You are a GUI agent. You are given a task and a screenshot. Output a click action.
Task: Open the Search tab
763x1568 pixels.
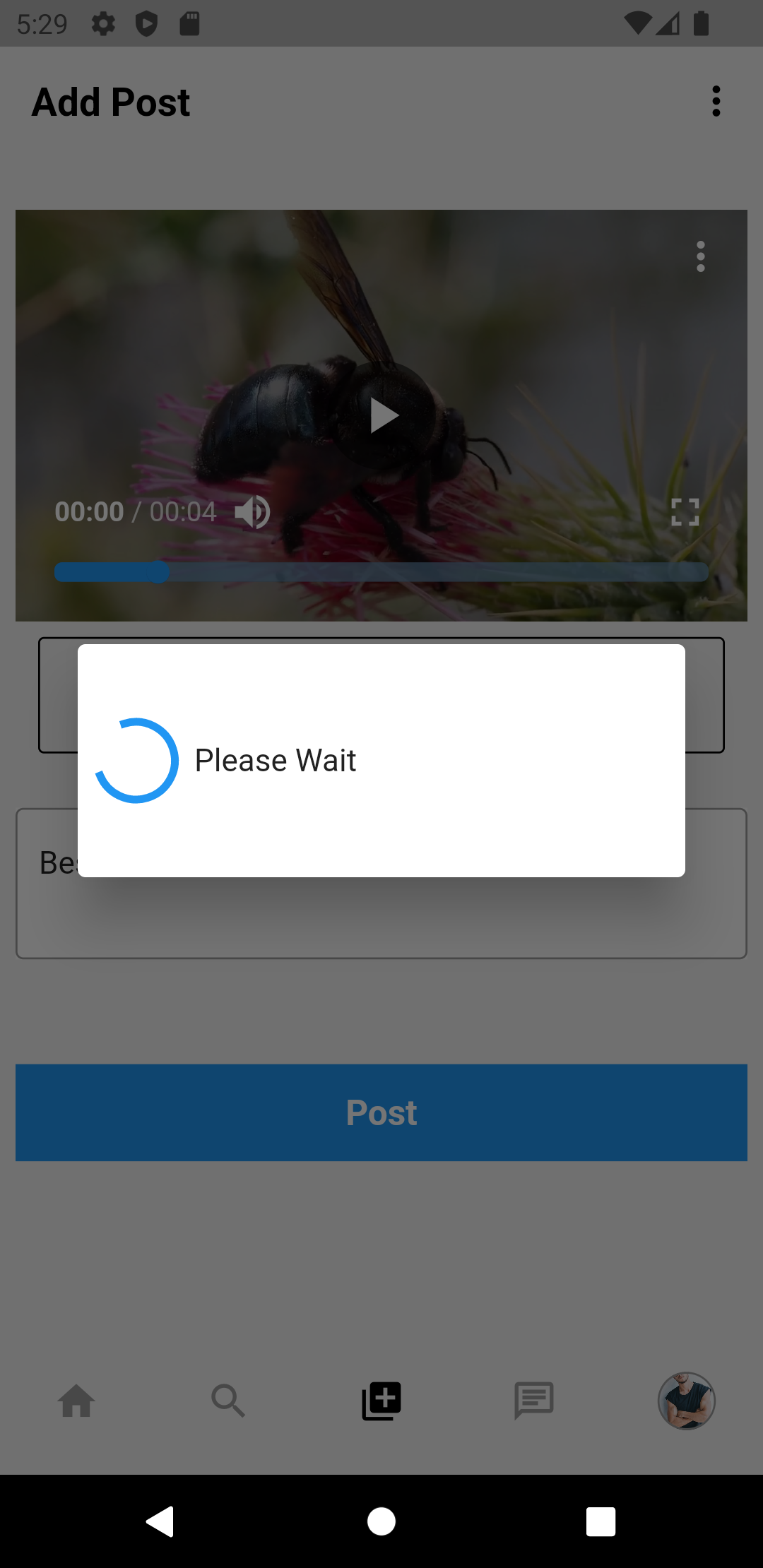point(228,1401)
